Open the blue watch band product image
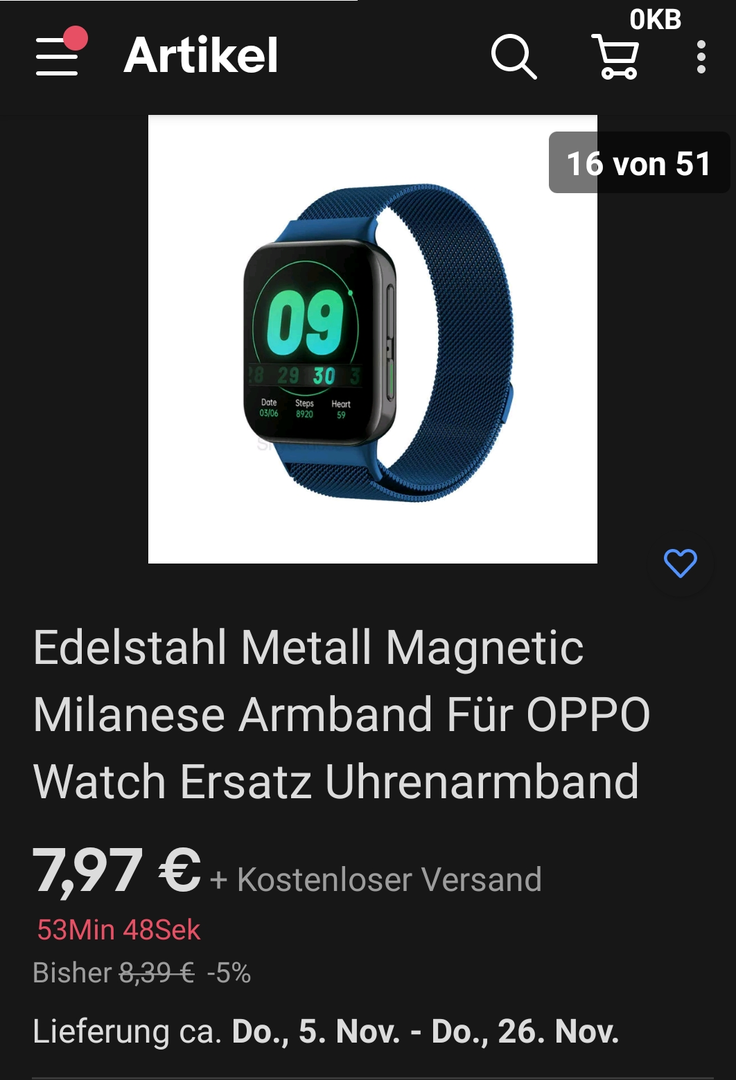 point(372,340)
